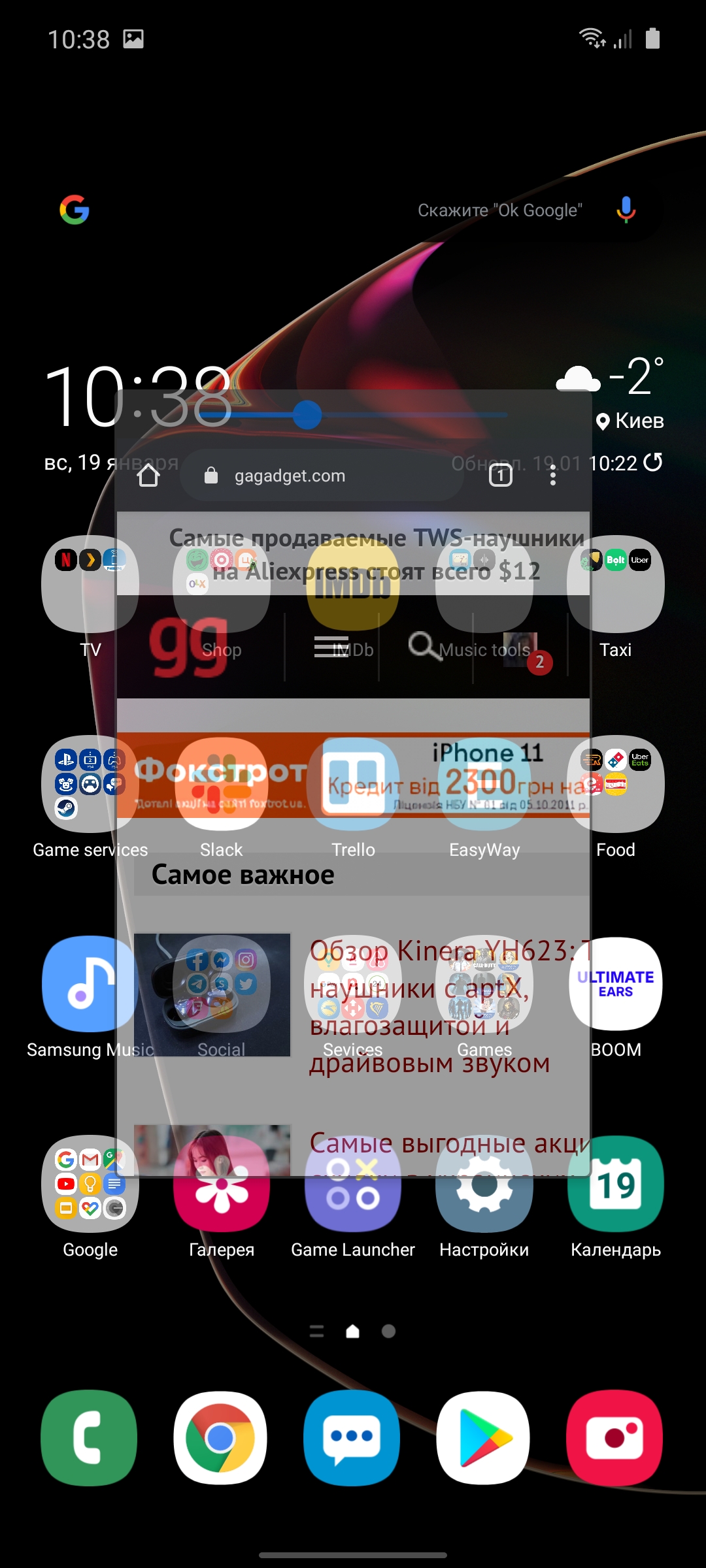Image resolution: width=706 pixels, height=1568 pixels.
Task: Open the TV folder
Action: pos(90,583)
